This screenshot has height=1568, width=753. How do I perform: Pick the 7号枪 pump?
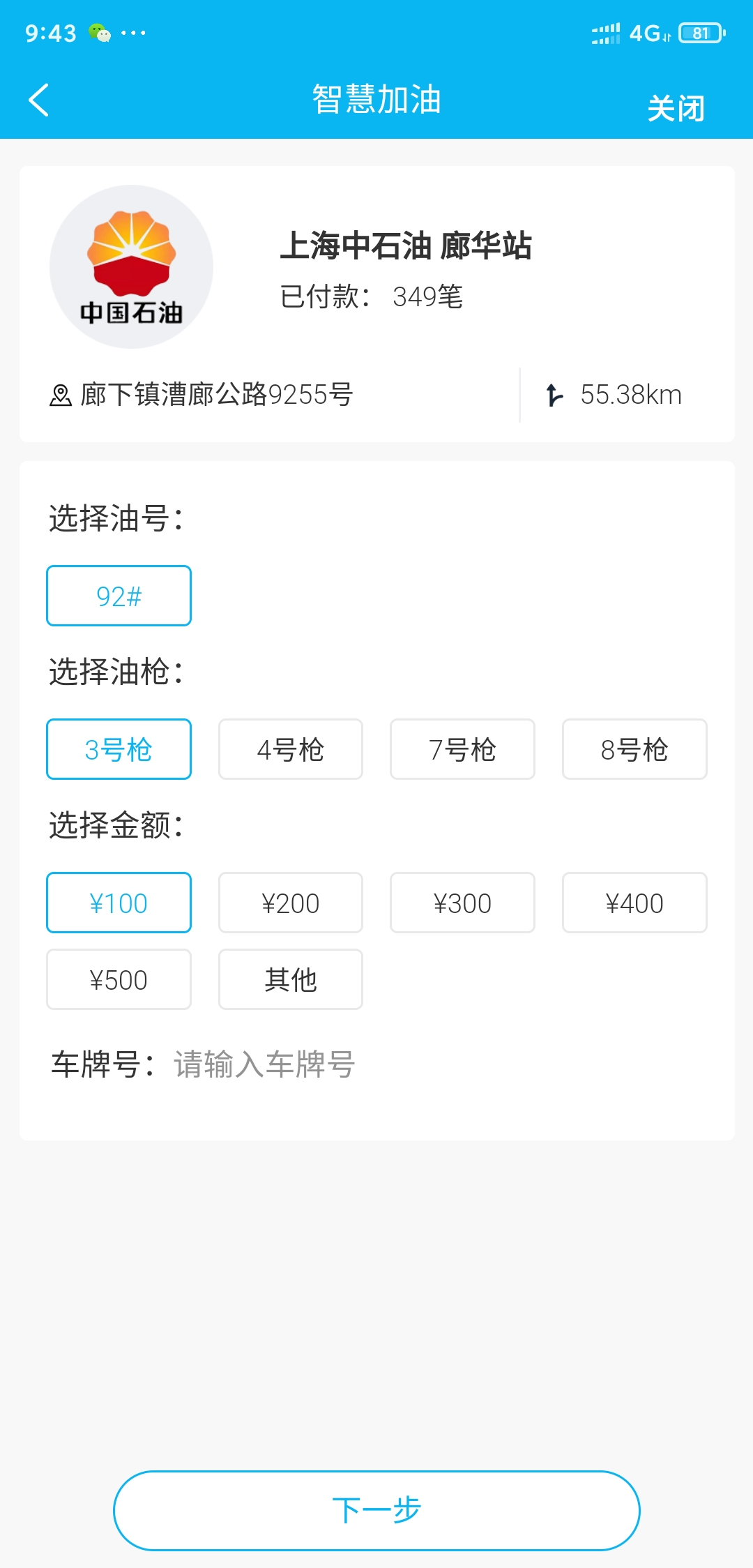[x=462, y=749]
